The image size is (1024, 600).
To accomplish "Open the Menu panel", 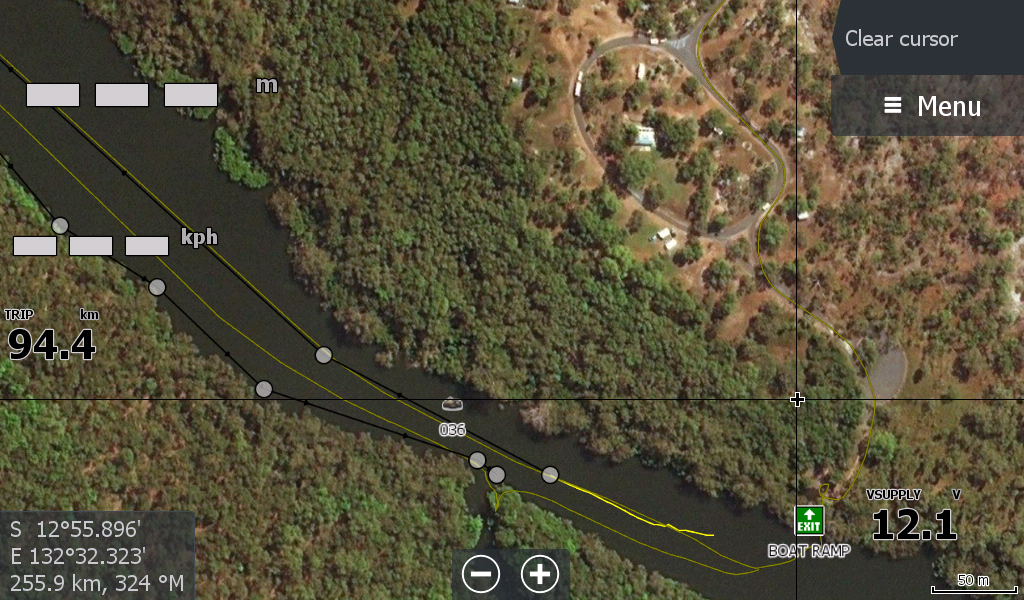I will 931,106.
